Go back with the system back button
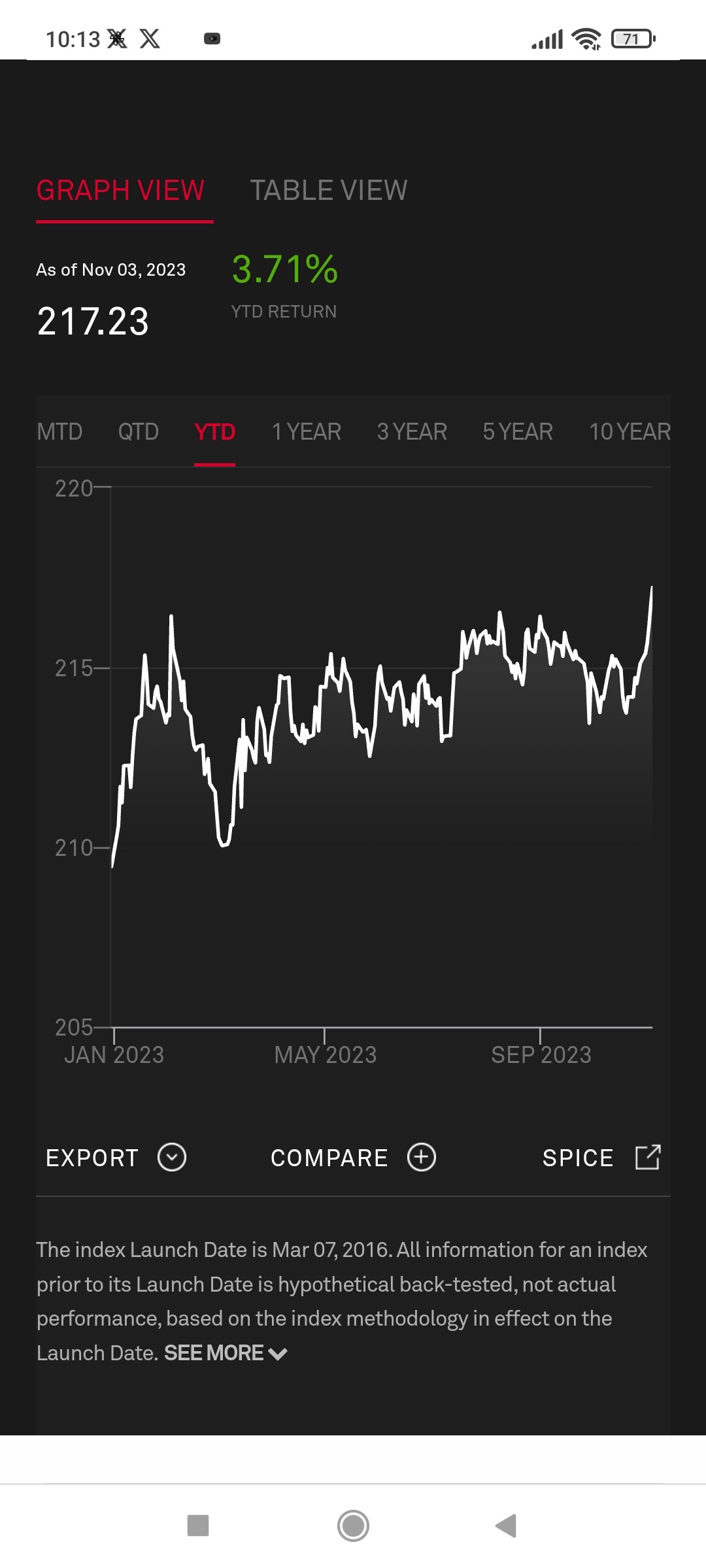The image size is (706, 1568). coord(506,1526)
